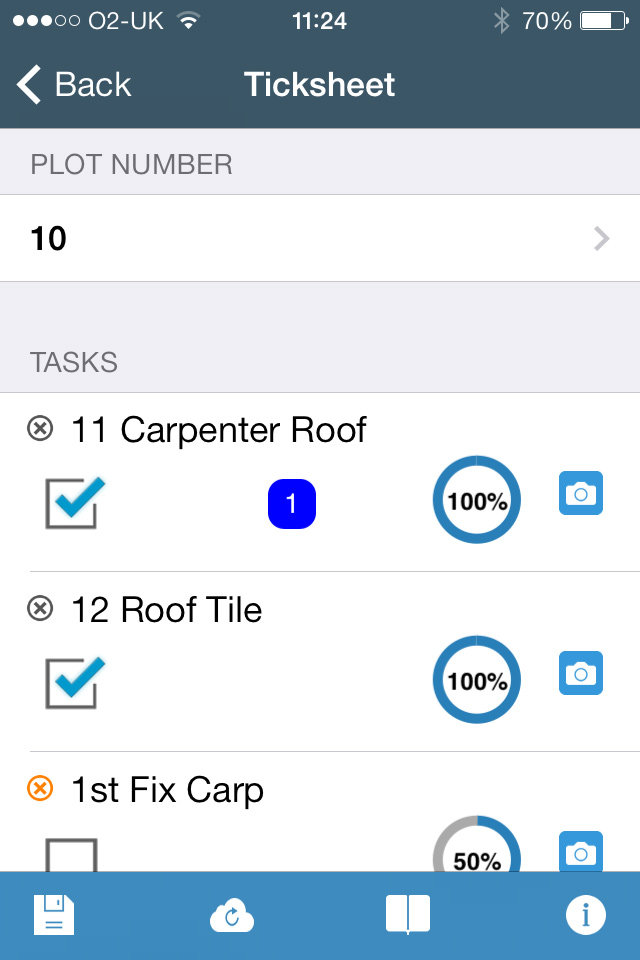Tick the 1st Fix Carp checkbox
Image resolution: width=640 pixels, height=960 pixels.
coord(72,856)
